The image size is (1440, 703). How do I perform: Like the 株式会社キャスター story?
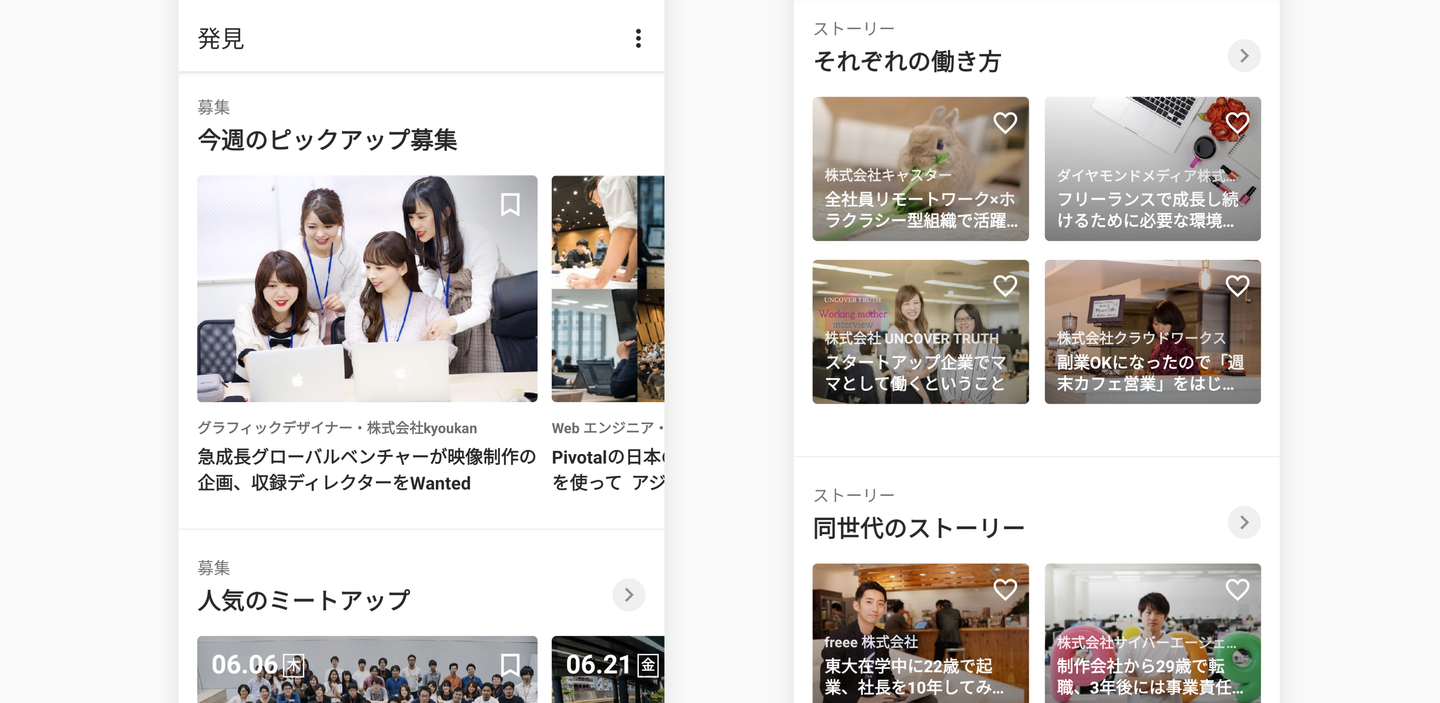(x=1005, y=123)
